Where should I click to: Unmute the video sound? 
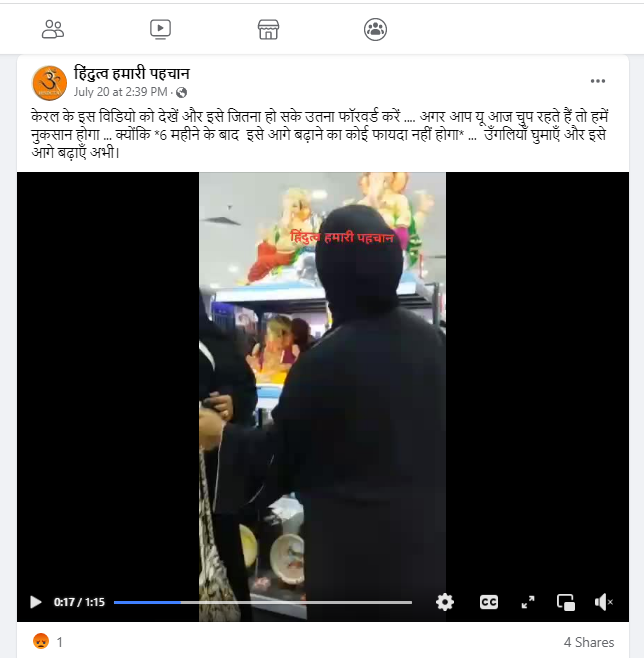603,602
